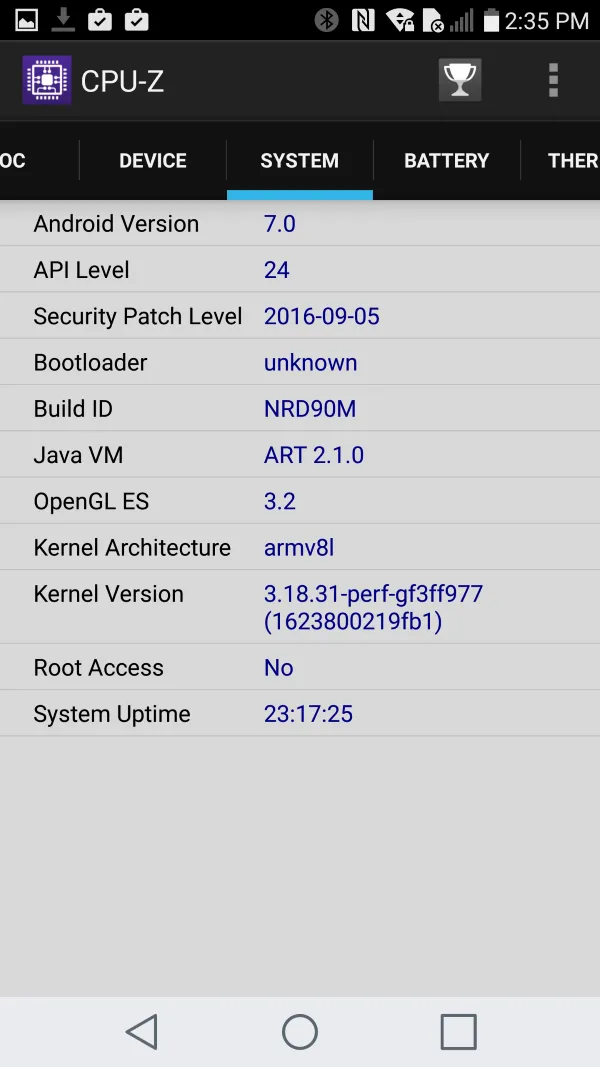Switch to the SOC tab
Viewport: 600px width, 1067px height.
click(20, 161)
